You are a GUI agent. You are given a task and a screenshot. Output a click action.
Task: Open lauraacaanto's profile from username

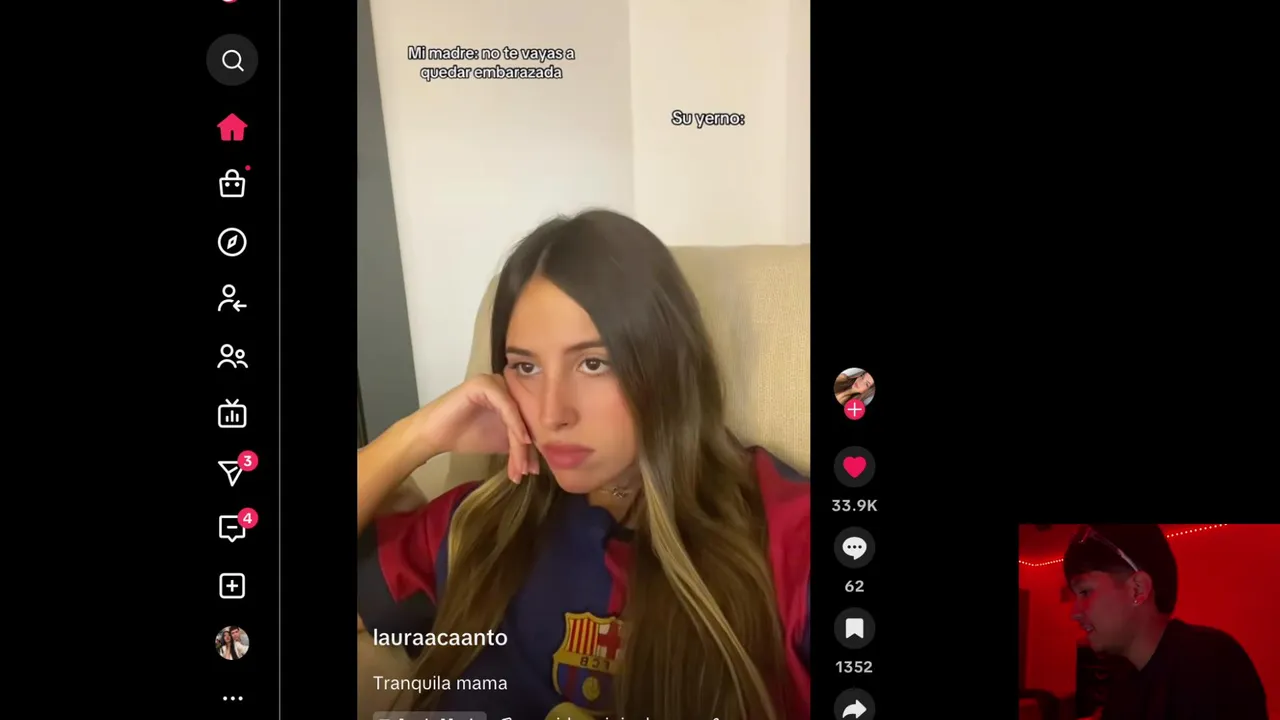coord(440,638)
